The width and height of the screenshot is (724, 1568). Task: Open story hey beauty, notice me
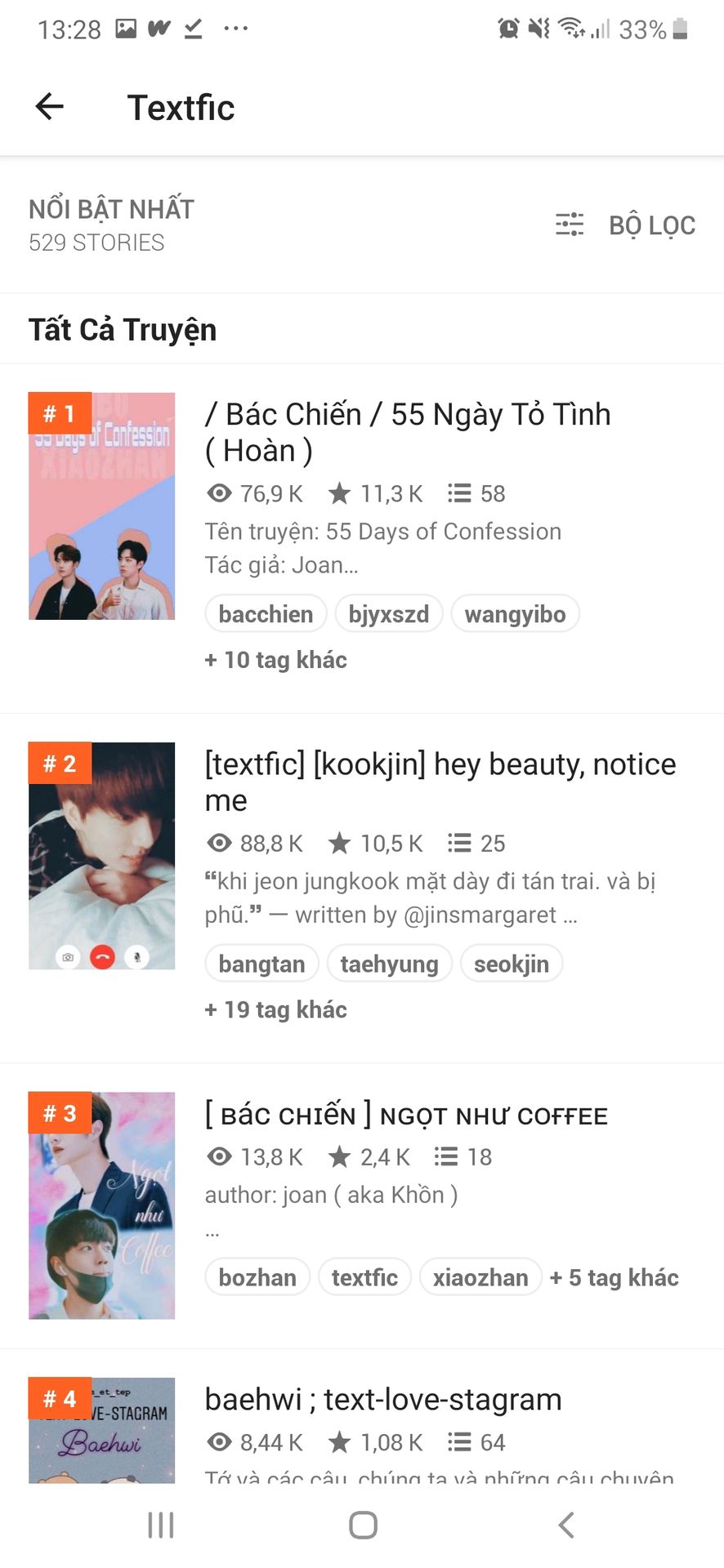[x=440, y=782]
